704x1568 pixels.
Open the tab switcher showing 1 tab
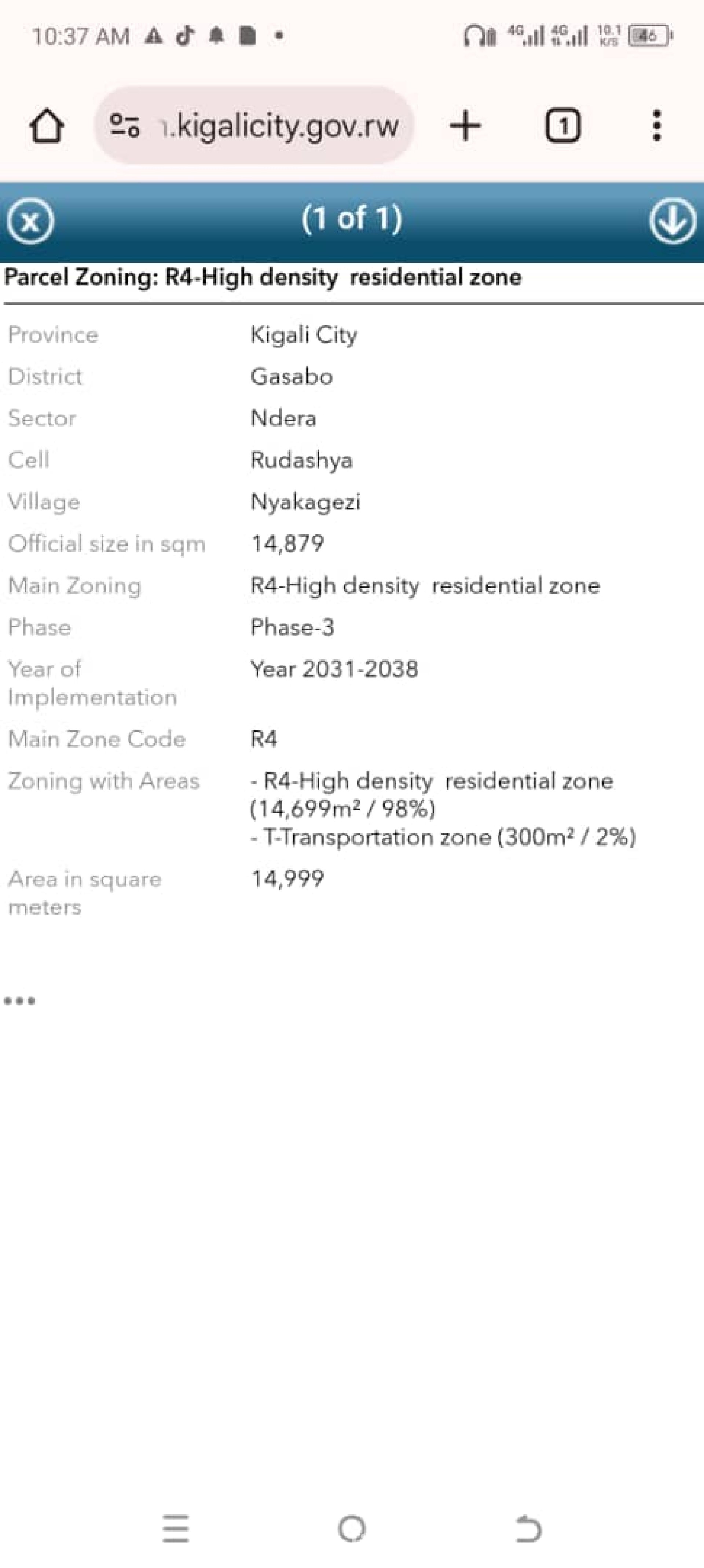coord(563,126)
